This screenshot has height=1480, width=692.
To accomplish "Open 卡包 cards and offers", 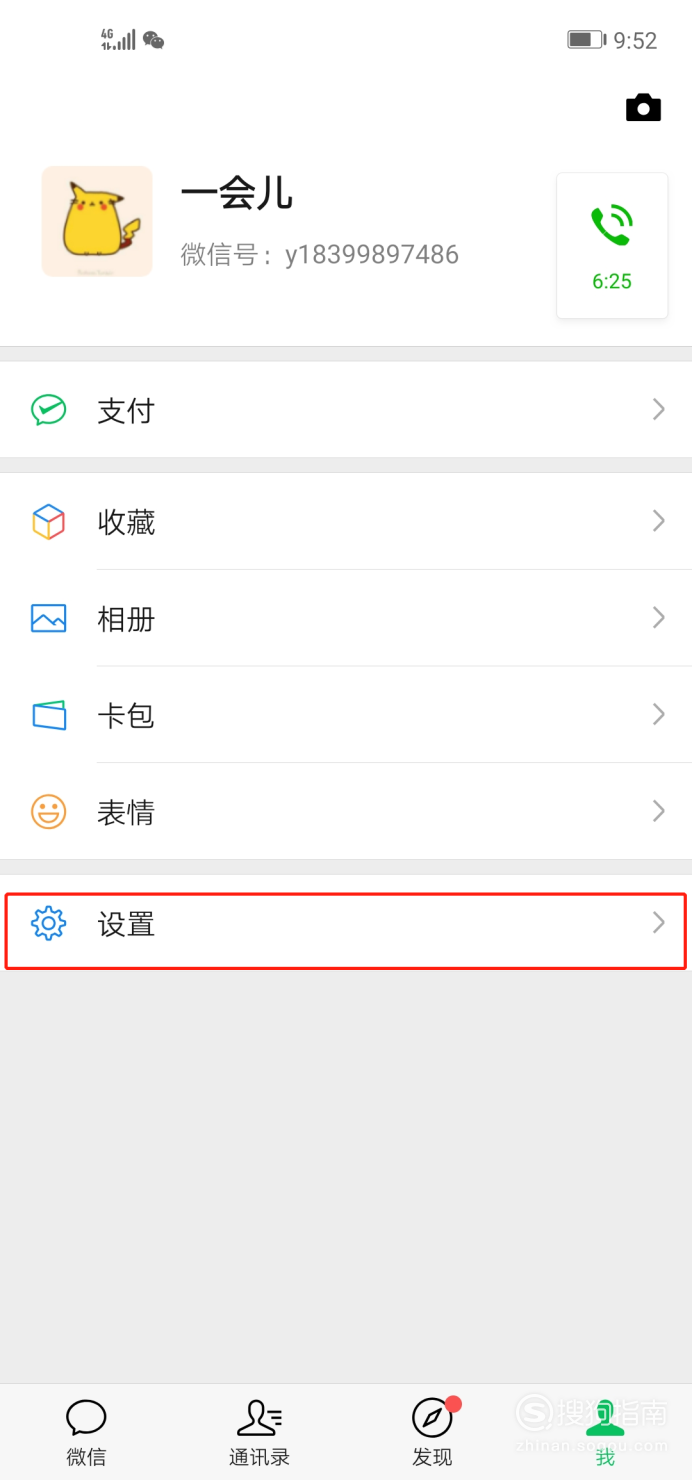I will click(x=346, y=715).
